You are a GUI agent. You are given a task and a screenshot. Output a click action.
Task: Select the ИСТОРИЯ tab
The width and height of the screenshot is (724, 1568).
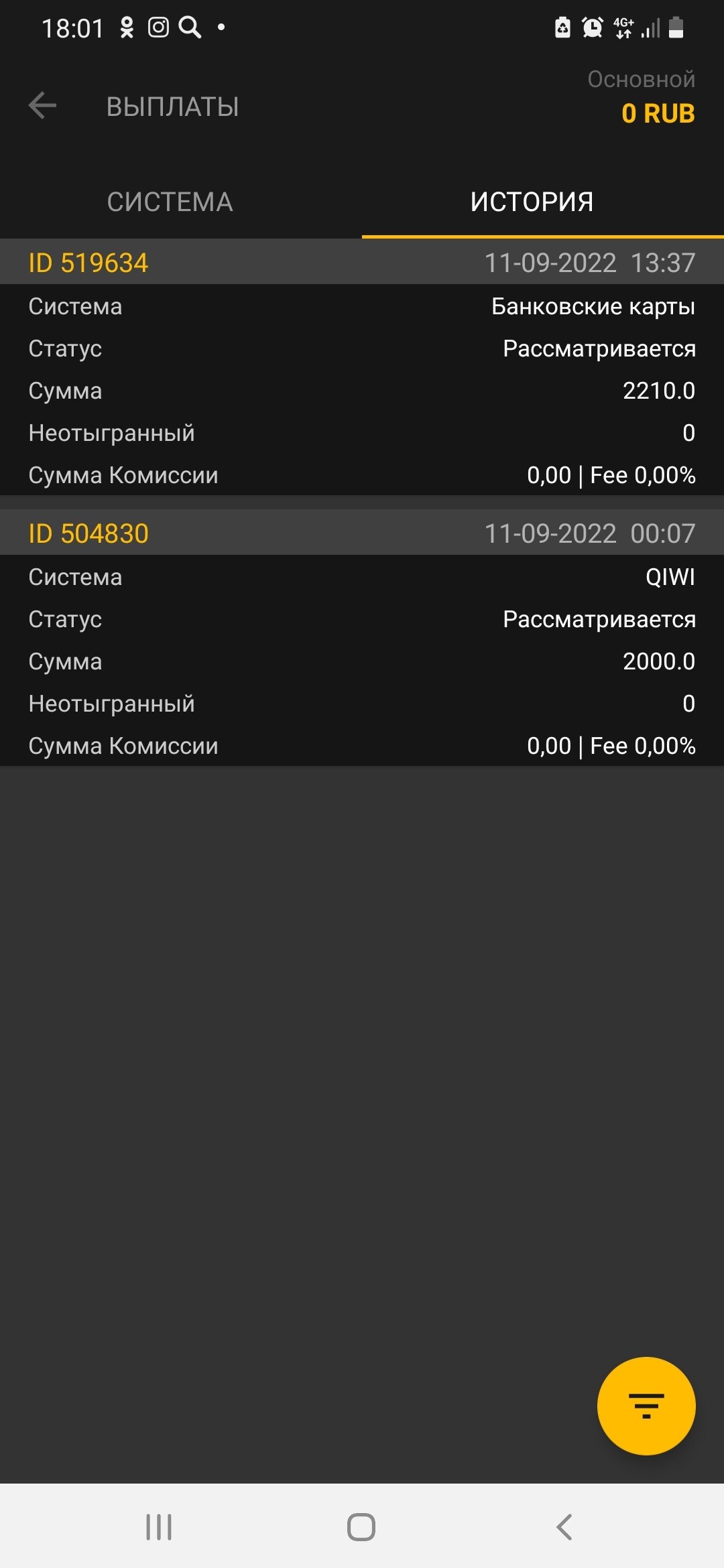(532, 202)
